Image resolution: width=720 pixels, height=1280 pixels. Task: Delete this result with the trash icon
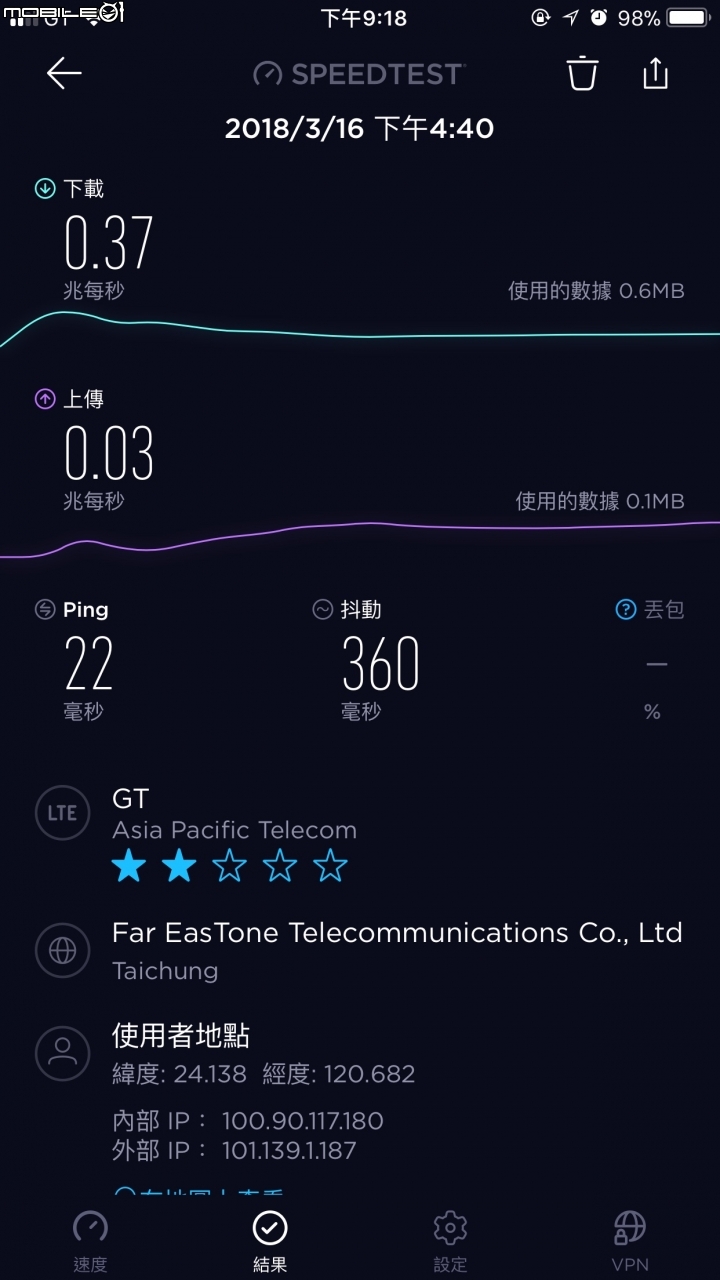(583, 73)
